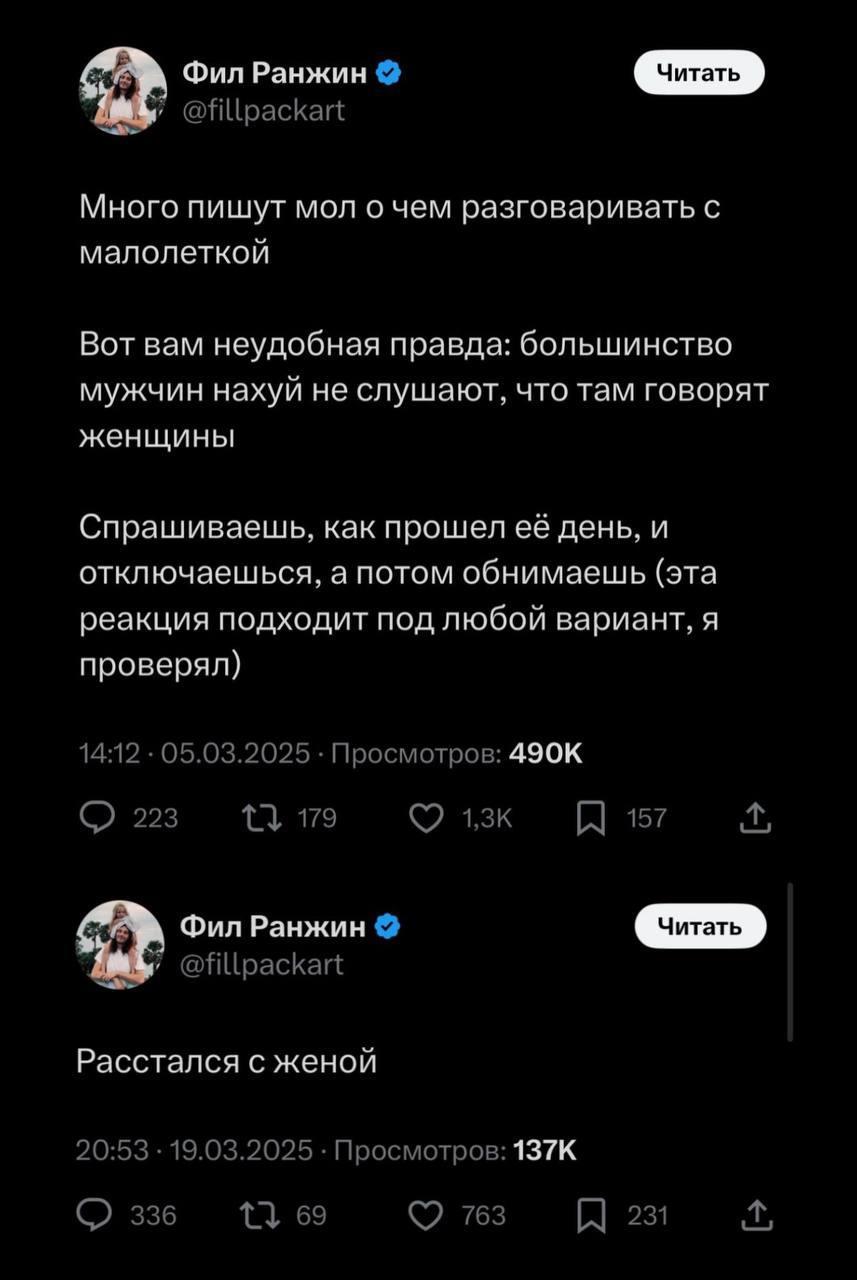Like the "Расстался с женой" tweet
The width and height of the screenshot is (857, 1280).
427,1215
